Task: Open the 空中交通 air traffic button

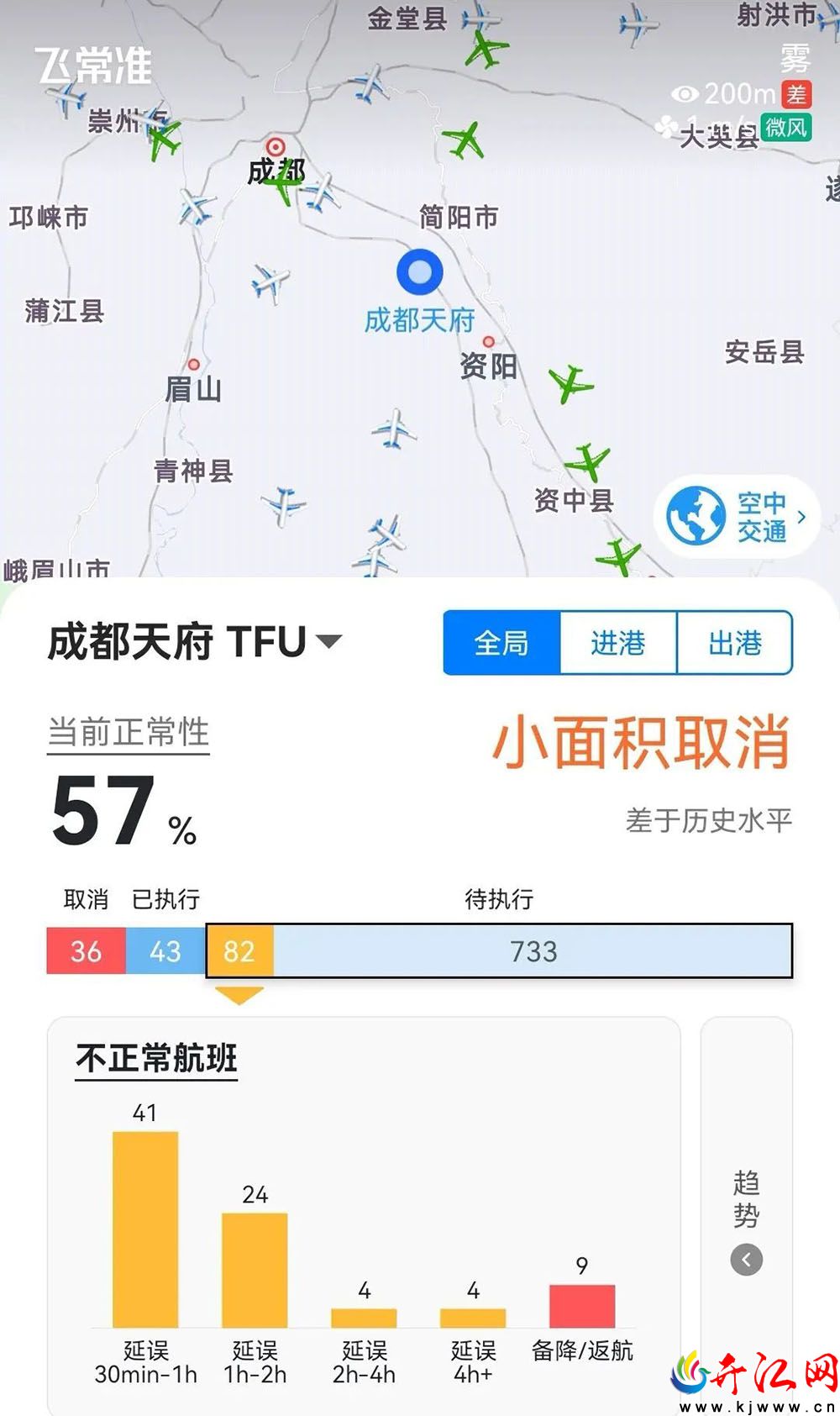Action: (737, 517)
